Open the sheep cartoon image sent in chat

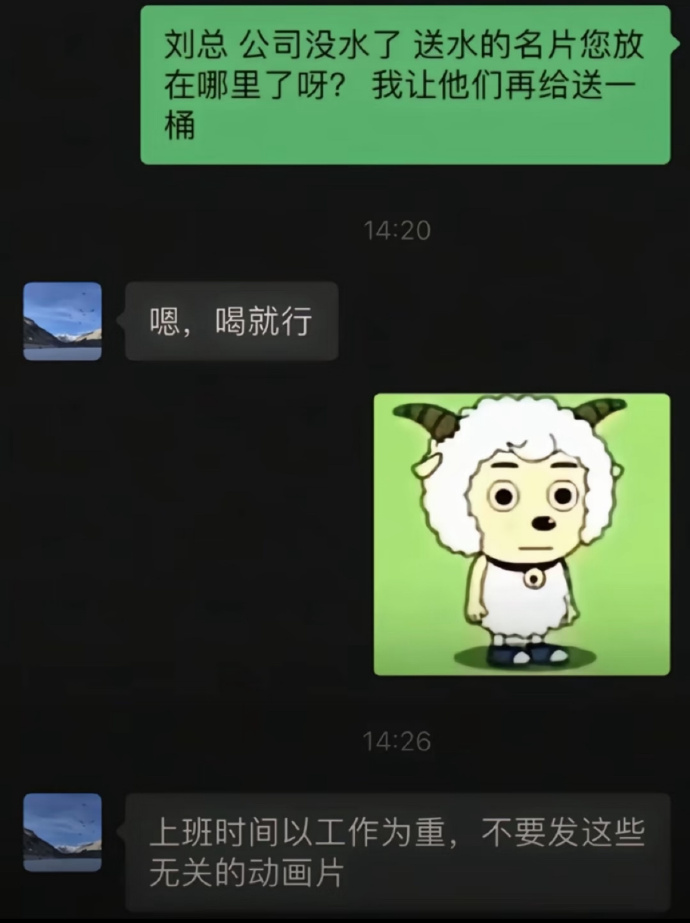pyautogui.click(x=521, y=534)
